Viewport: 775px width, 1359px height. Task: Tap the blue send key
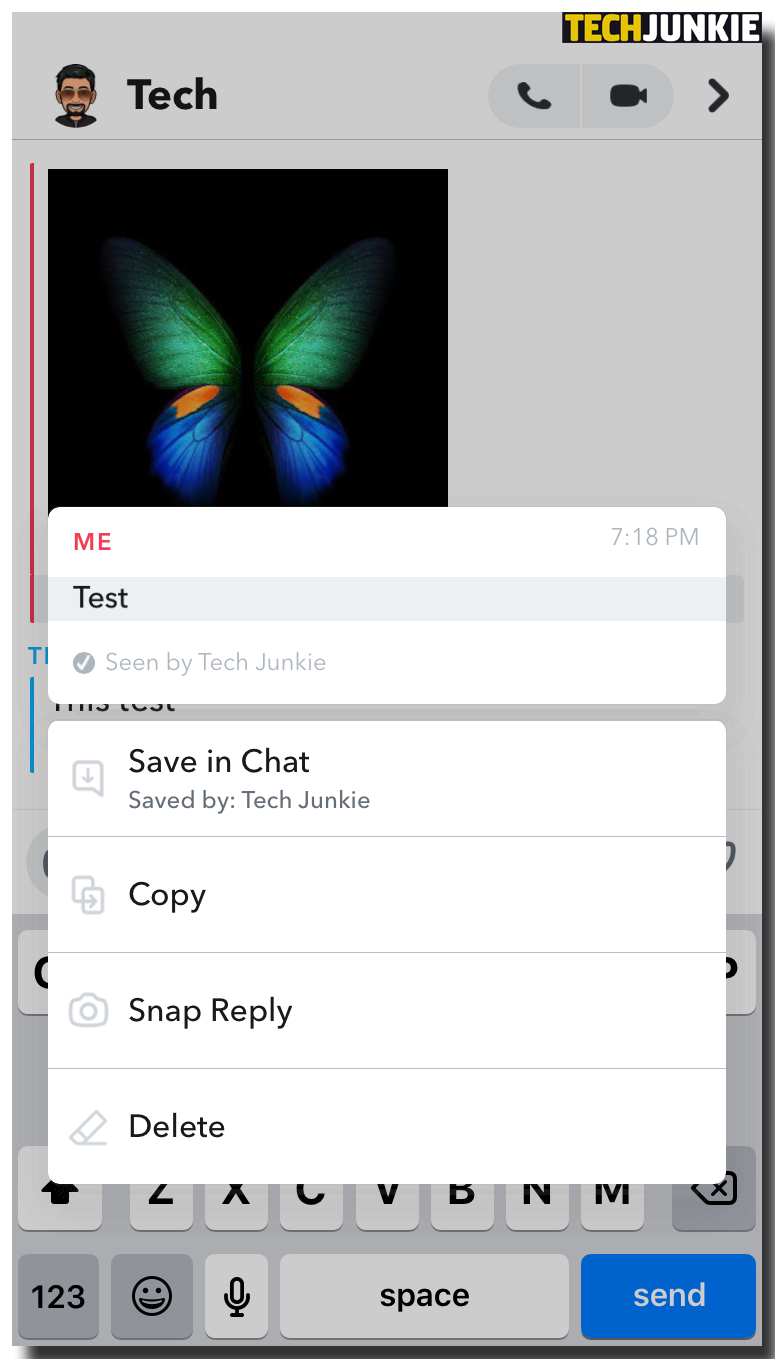(668, 1296)
